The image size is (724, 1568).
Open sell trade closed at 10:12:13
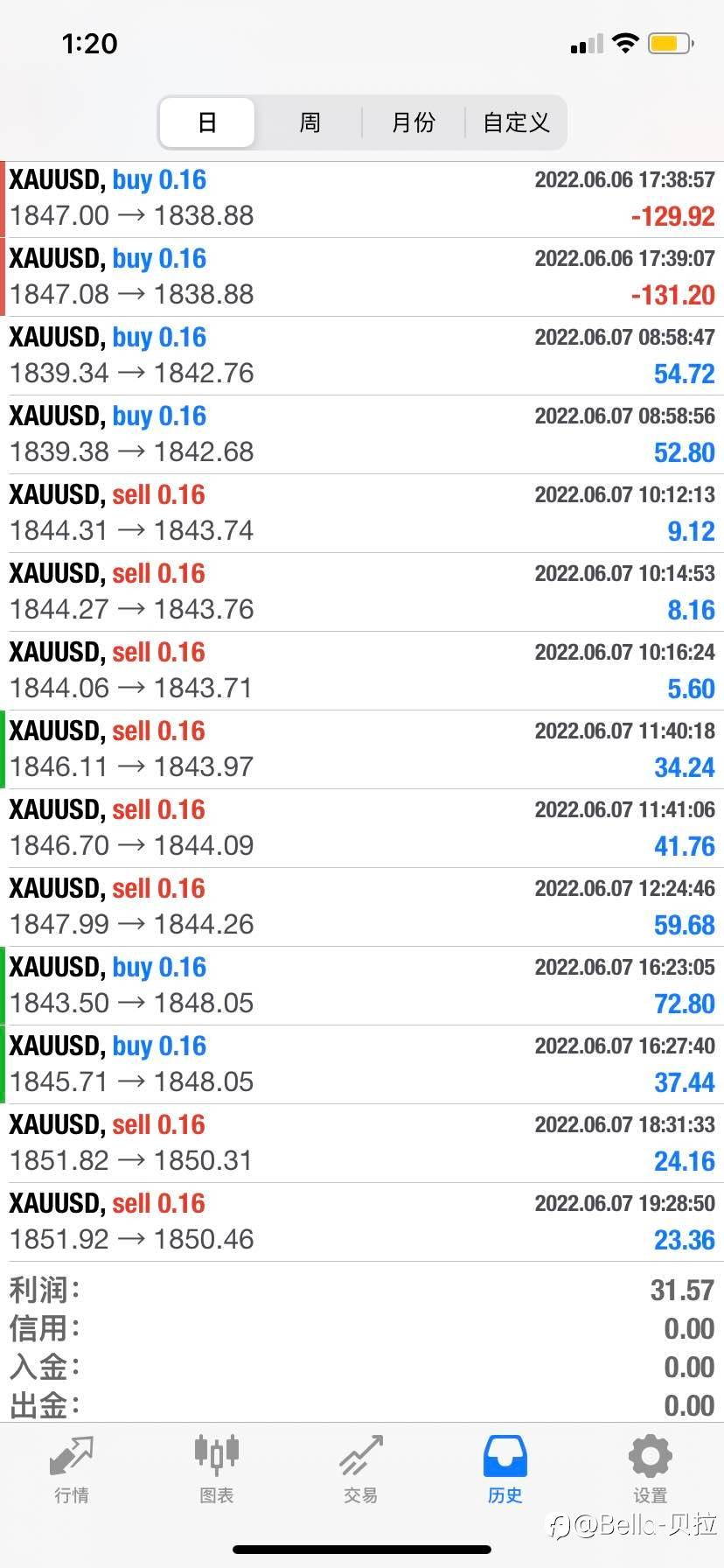point(362,514)
